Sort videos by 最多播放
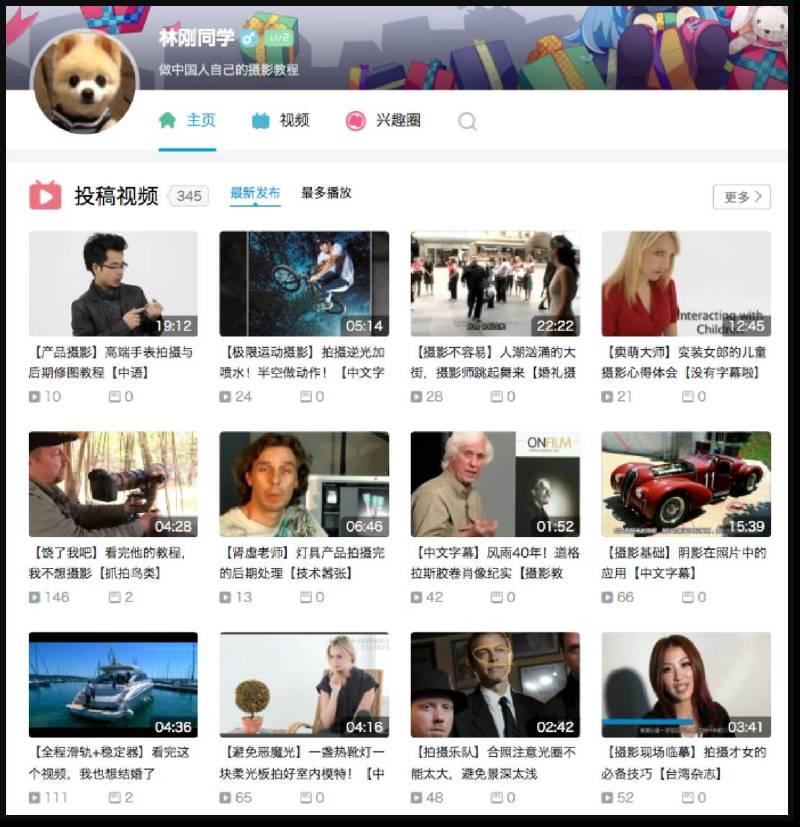The image size is (800, 827). click(x=326, y=193)
